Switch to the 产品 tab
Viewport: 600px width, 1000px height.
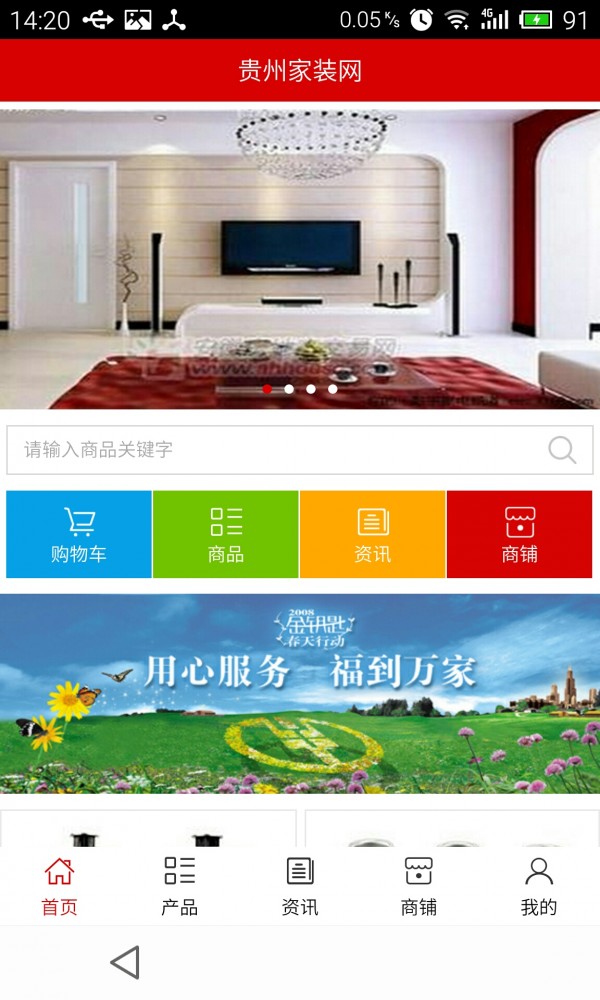click(x=180, y=886)
